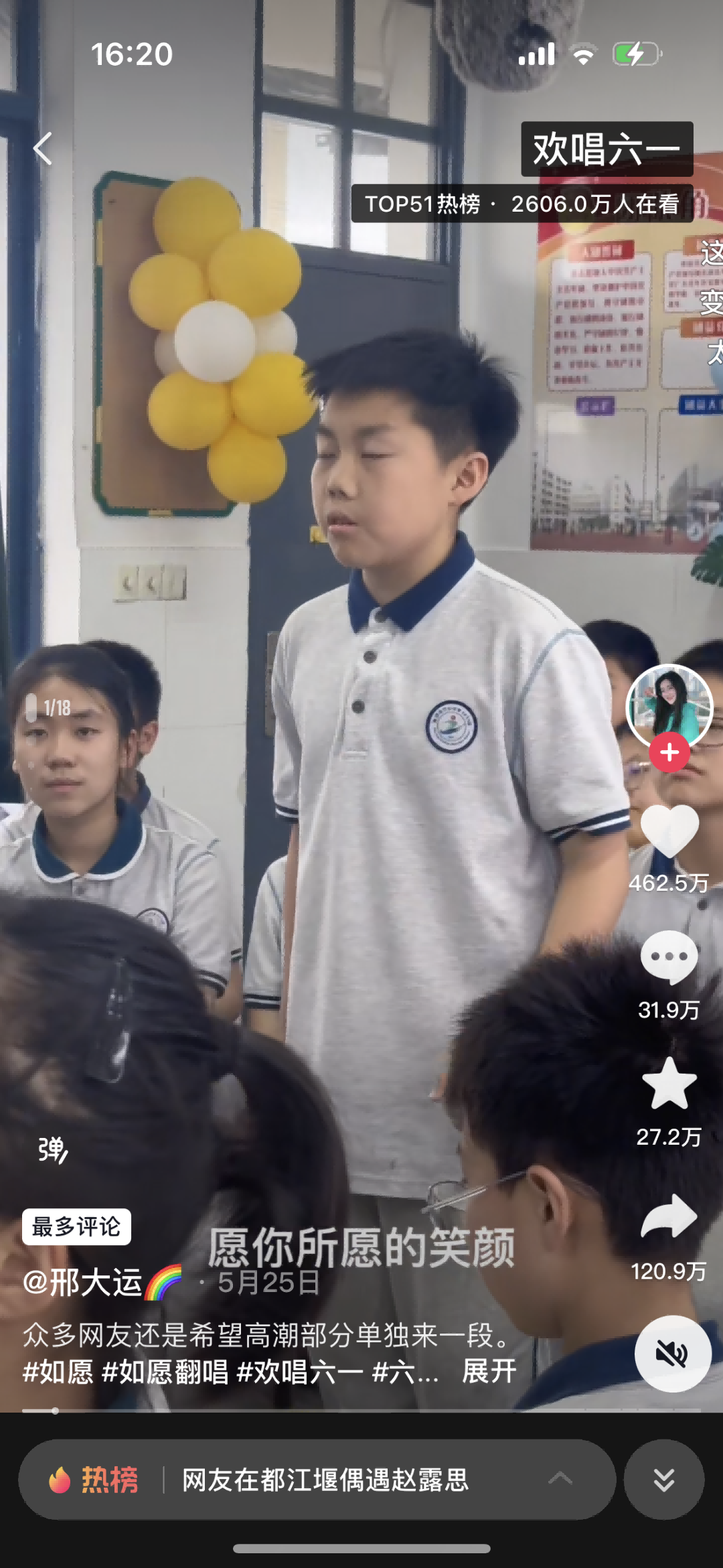
Task: Open the @邢大运 username link
Action: click(x=84, y=1283)
